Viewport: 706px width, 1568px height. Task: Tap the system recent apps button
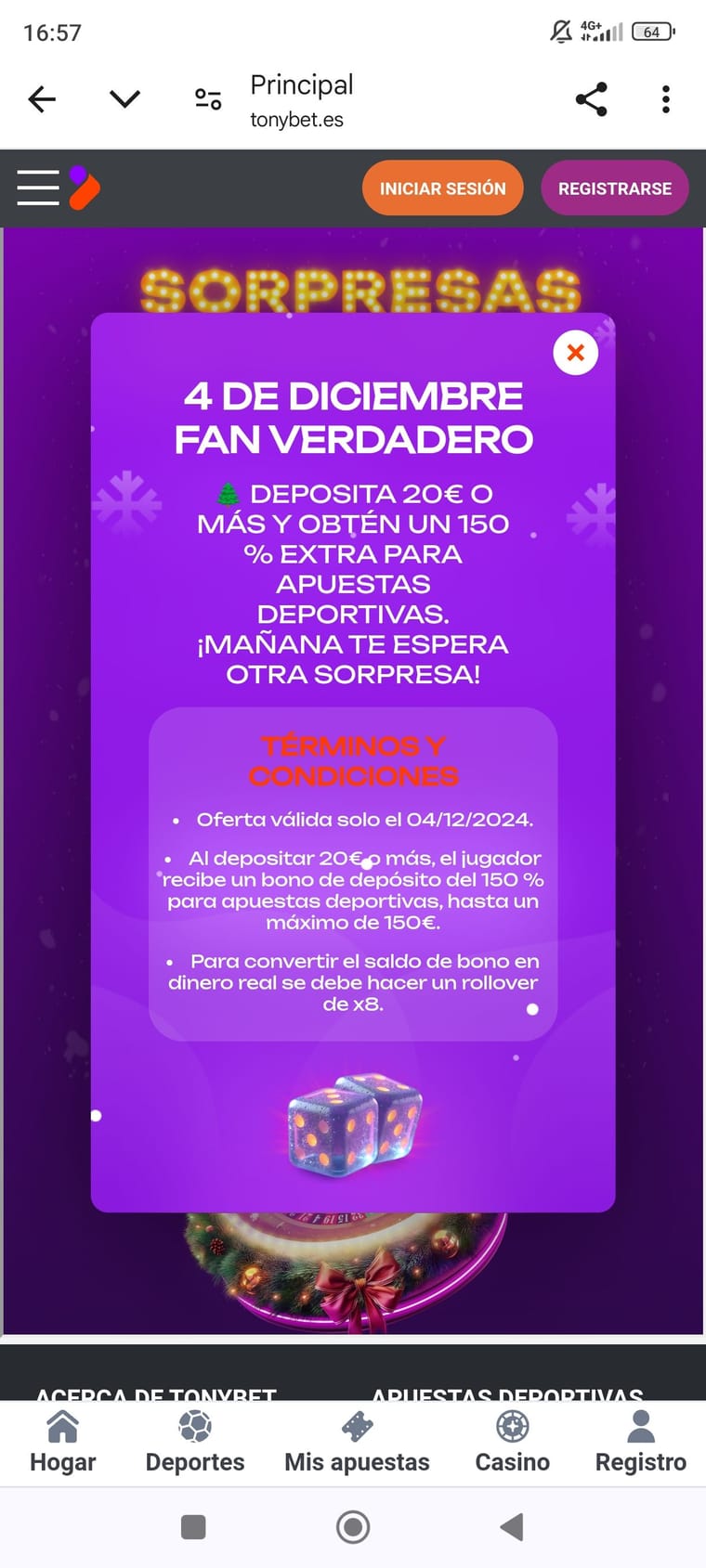point(193,1527)
